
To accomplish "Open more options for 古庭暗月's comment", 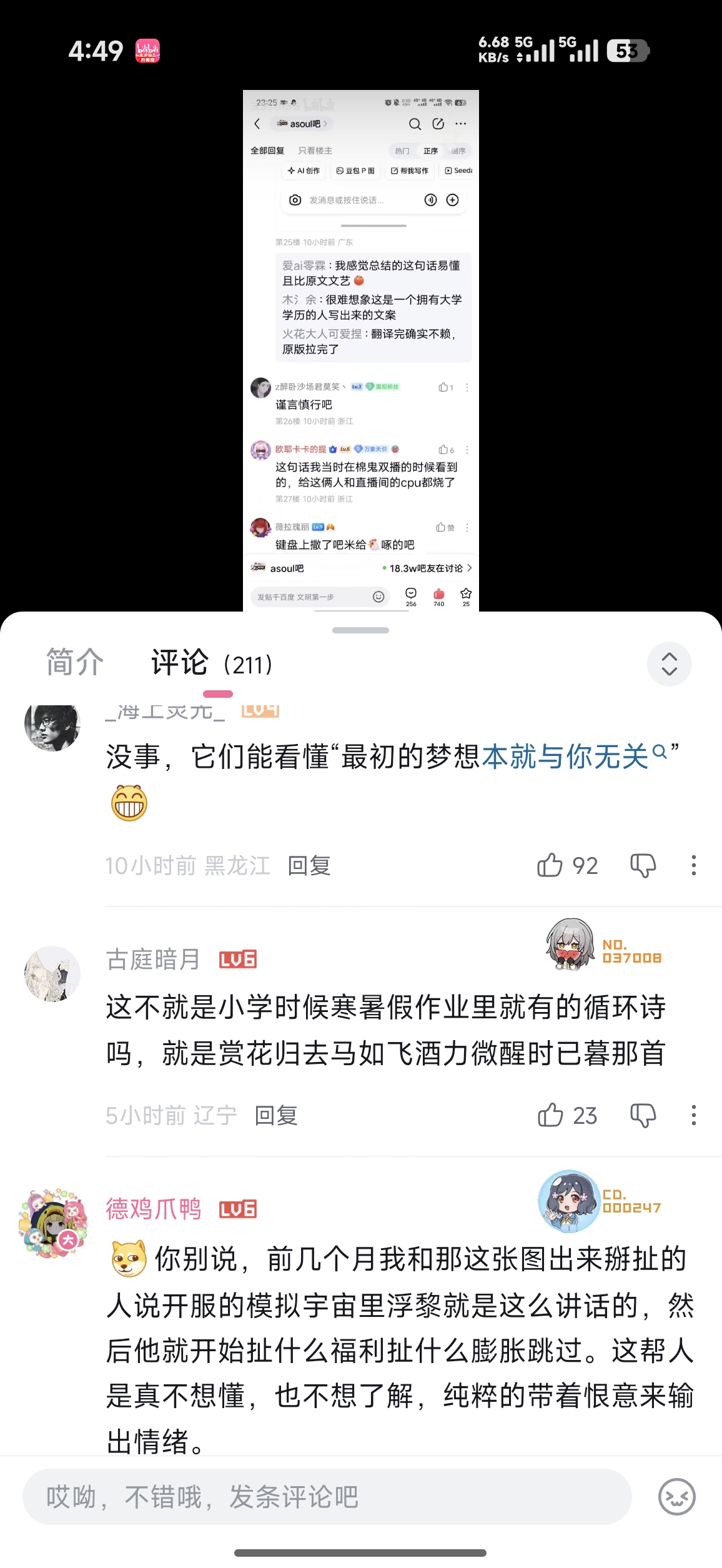I will (x=693, y=1115).
